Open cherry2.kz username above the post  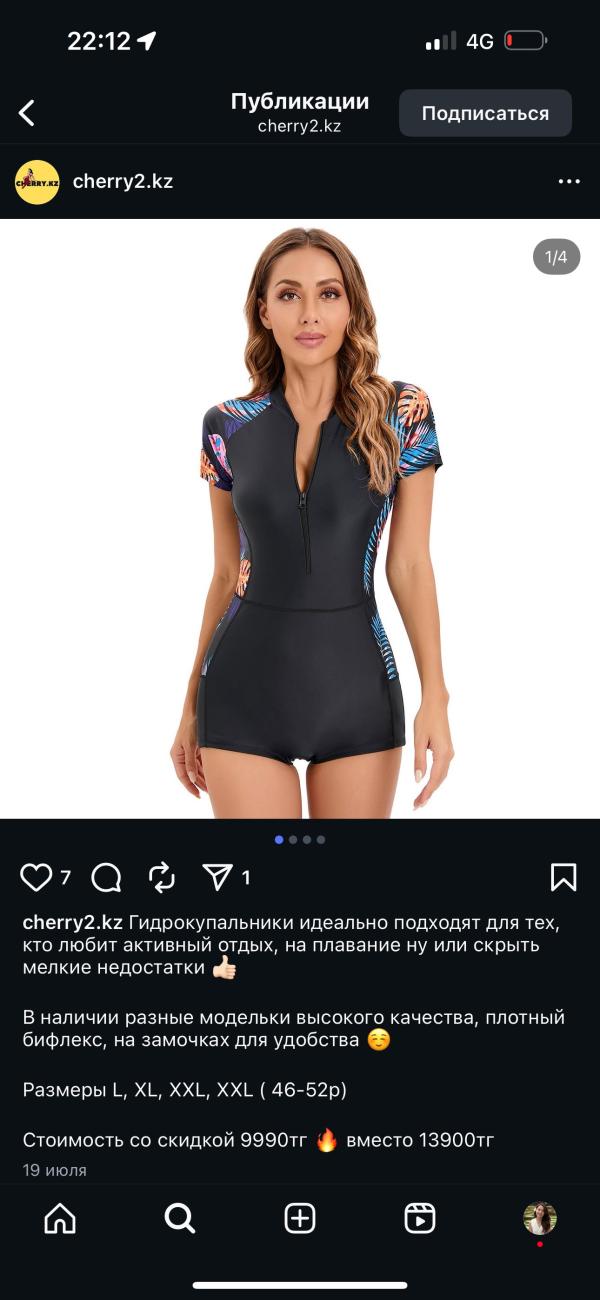pyautogui.click(x=123, y=181)
